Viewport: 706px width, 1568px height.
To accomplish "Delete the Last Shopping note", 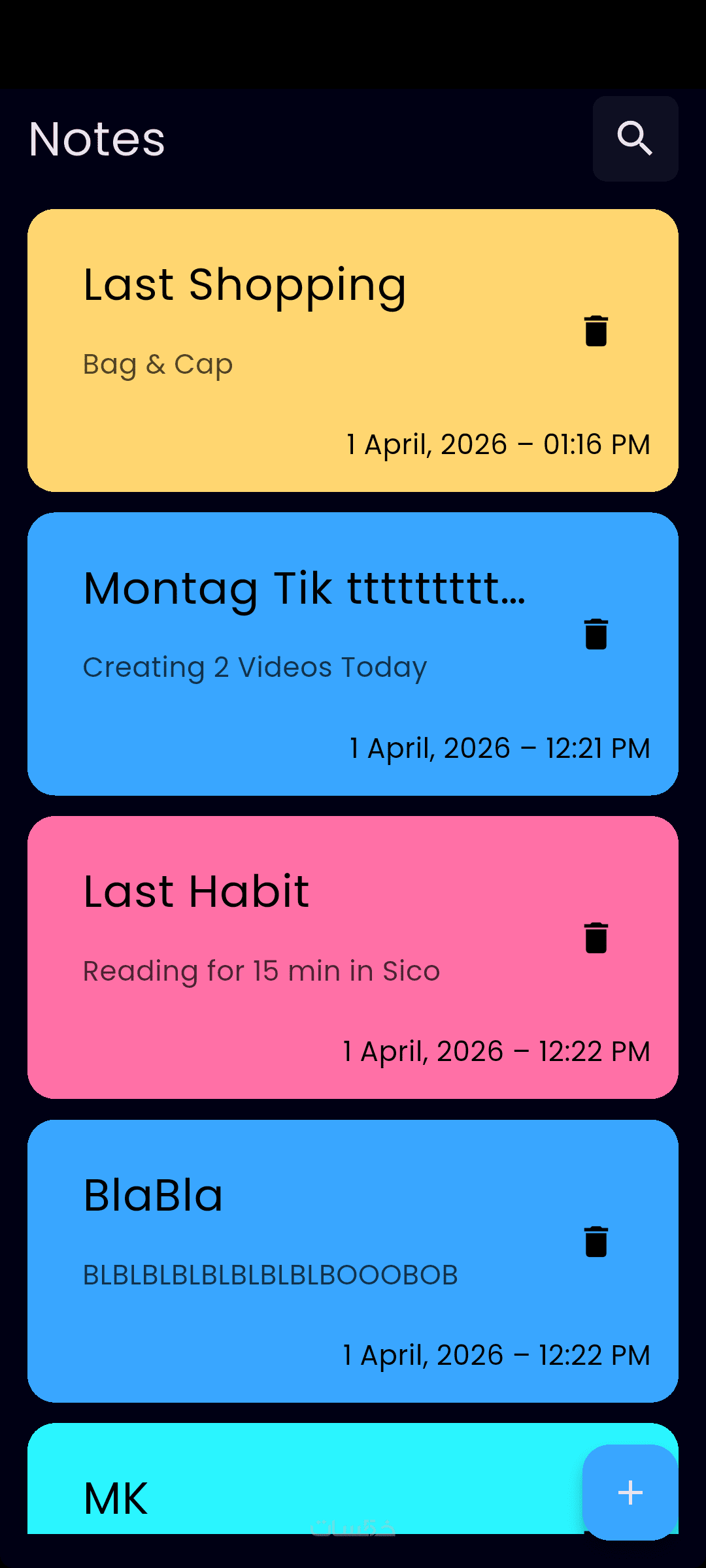I will point(596,331).
